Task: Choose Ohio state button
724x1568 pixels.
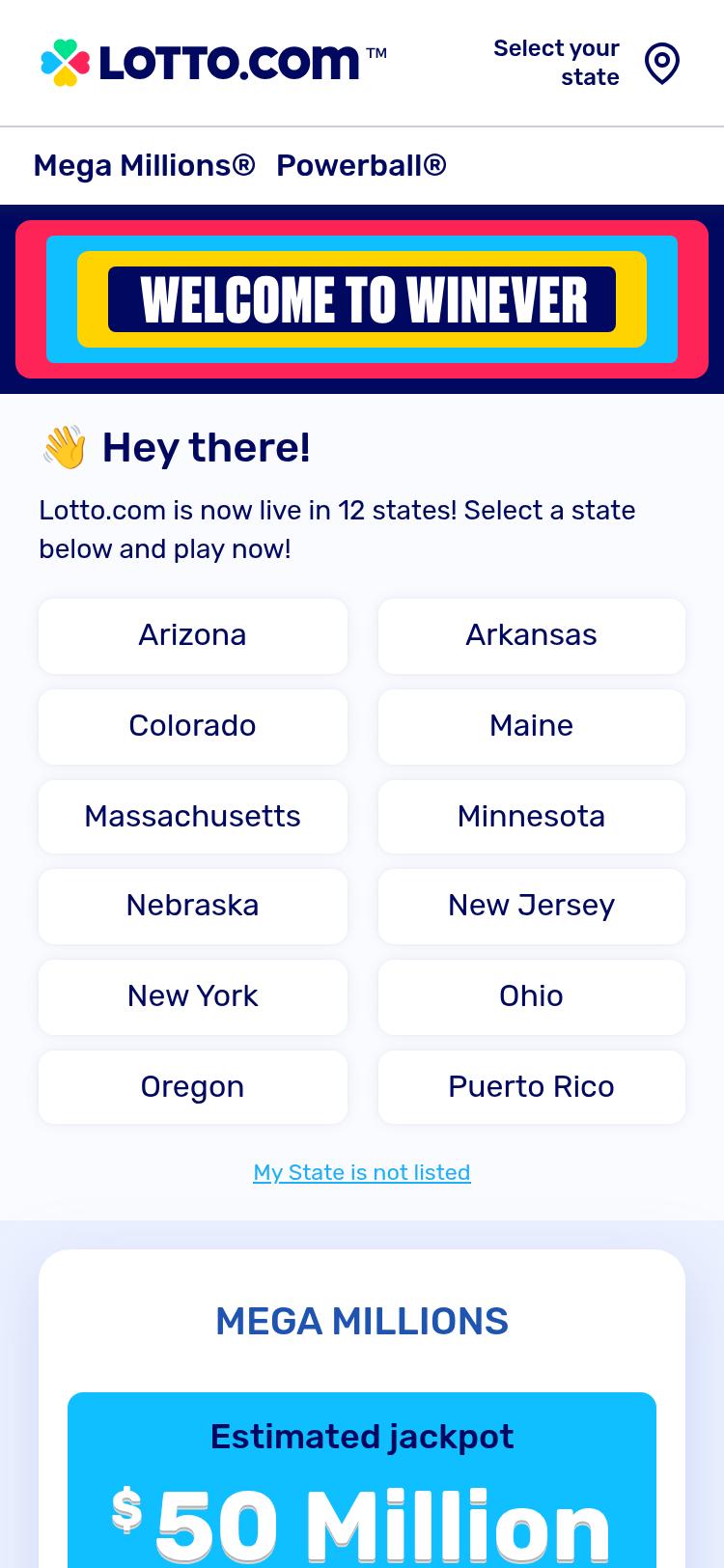Action: [531, 996]
